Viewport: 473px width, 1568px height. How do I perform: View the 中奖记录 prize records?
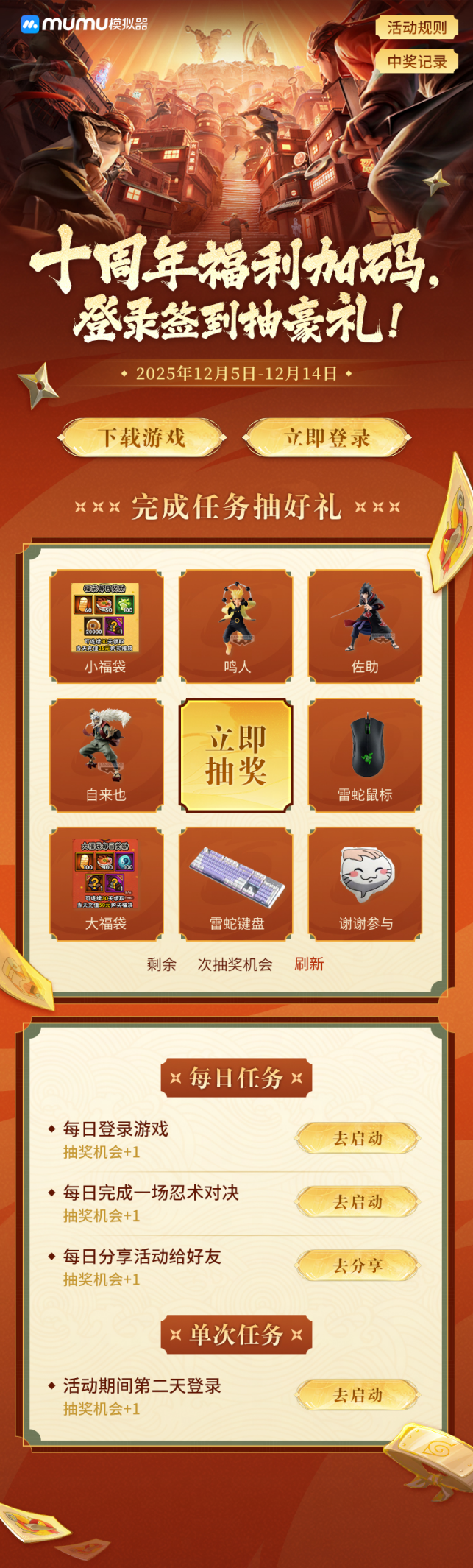tap(417, 62)
